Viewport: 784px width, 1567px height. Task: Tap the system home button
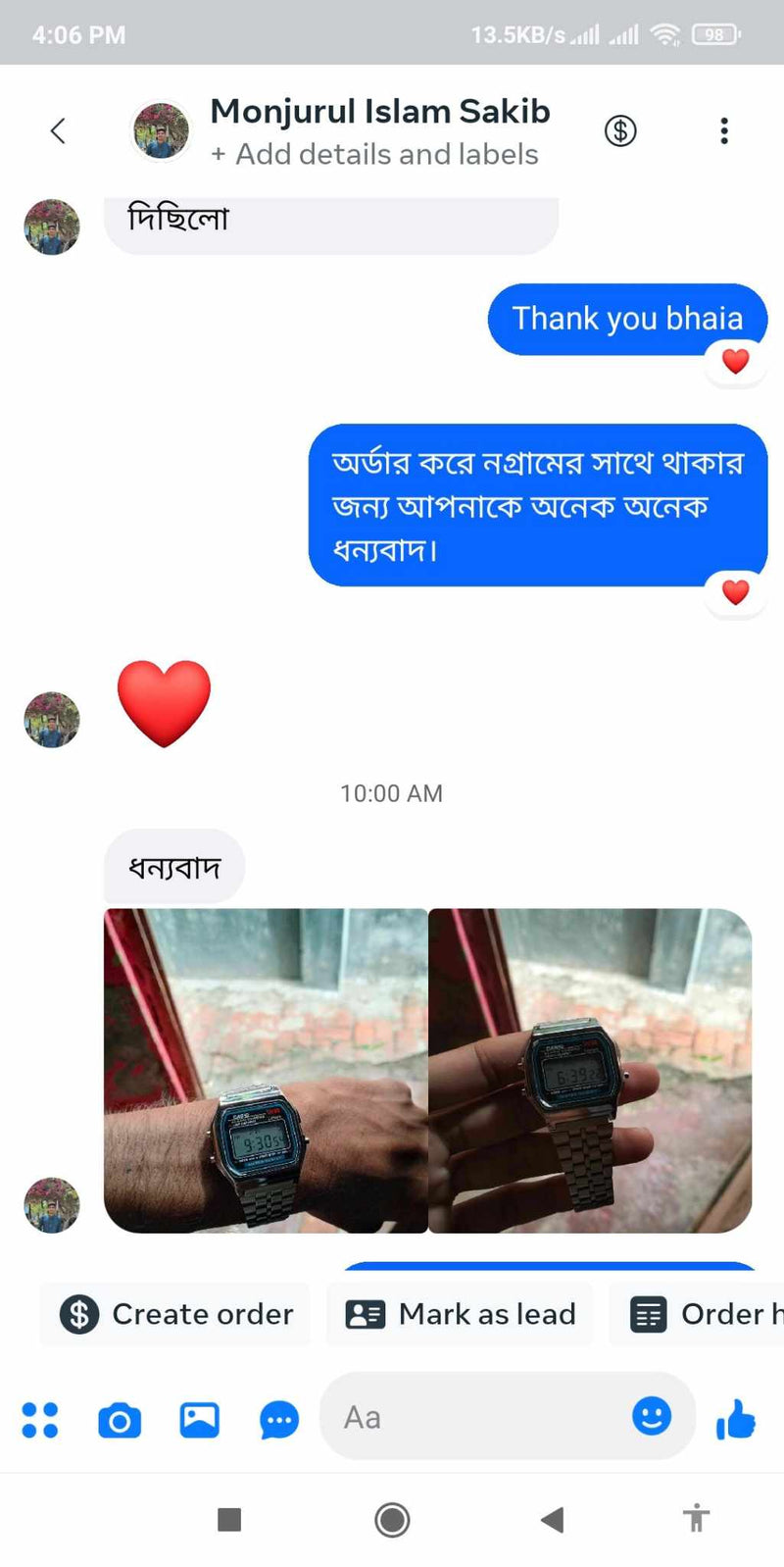click(392, 1520)
